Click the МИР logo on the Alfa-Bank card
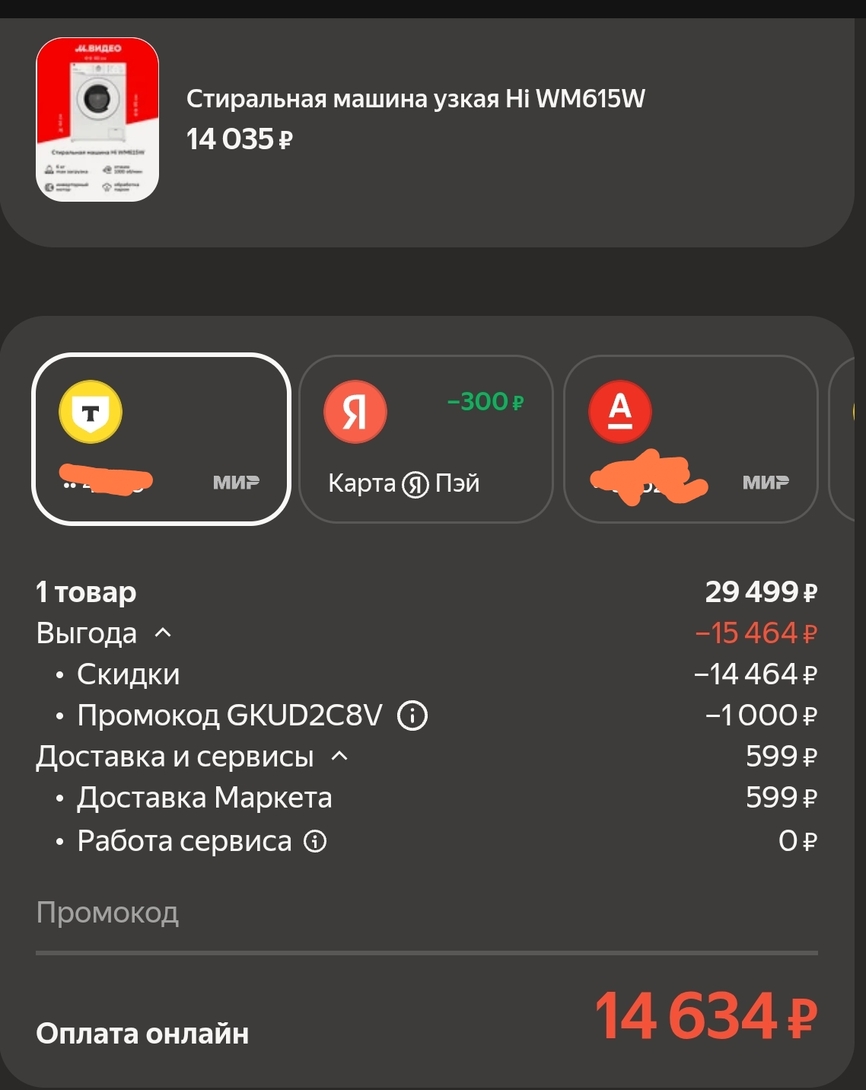 pos(764,483)
